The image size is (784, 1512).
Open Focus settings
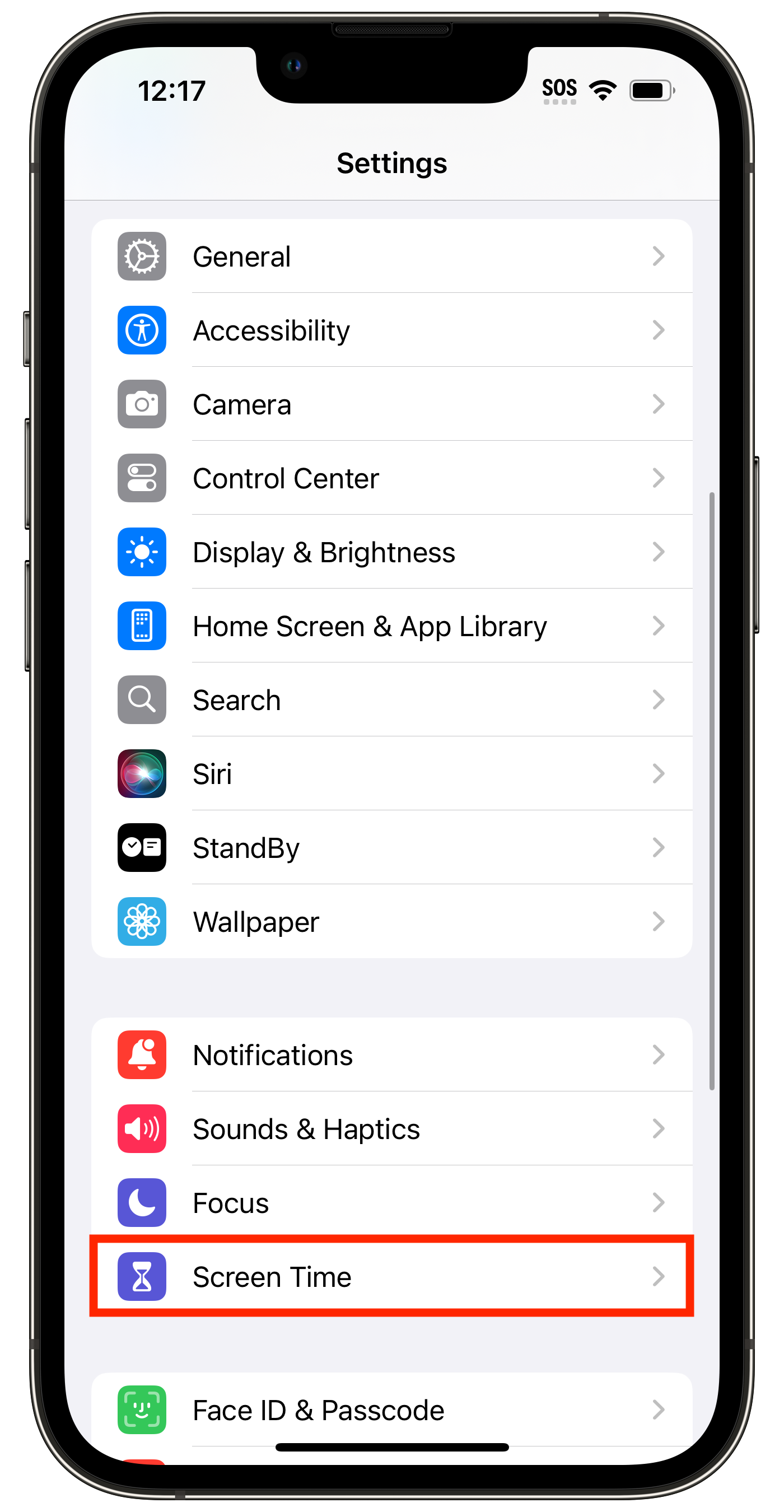click(x=391, y=1203)
